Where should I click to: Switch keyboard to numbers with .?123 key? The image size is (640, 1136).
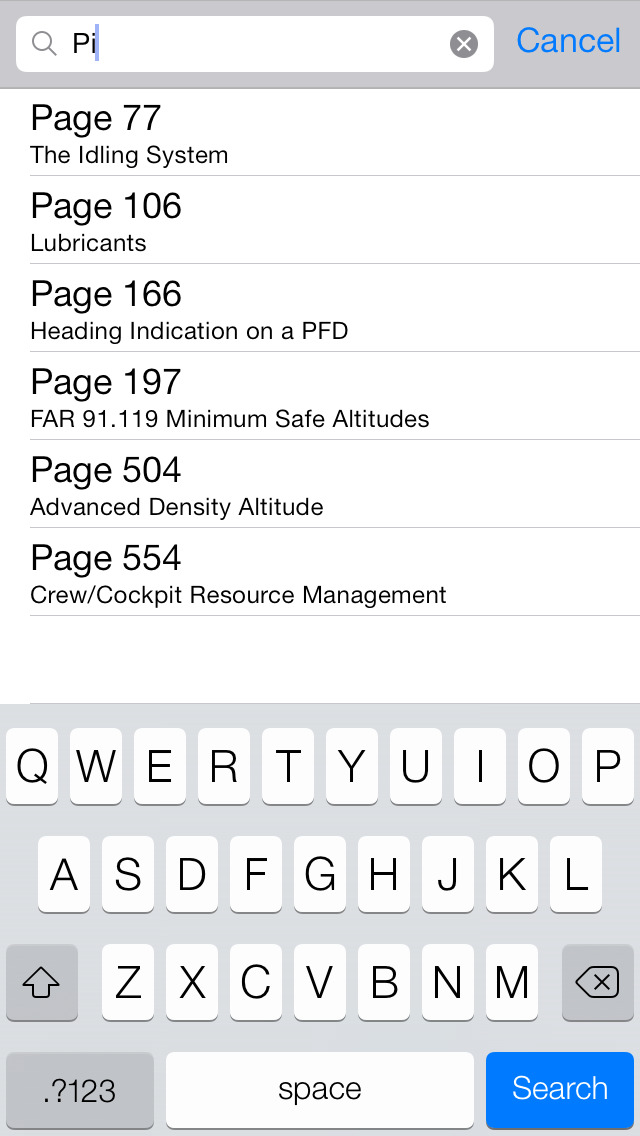80,1089
